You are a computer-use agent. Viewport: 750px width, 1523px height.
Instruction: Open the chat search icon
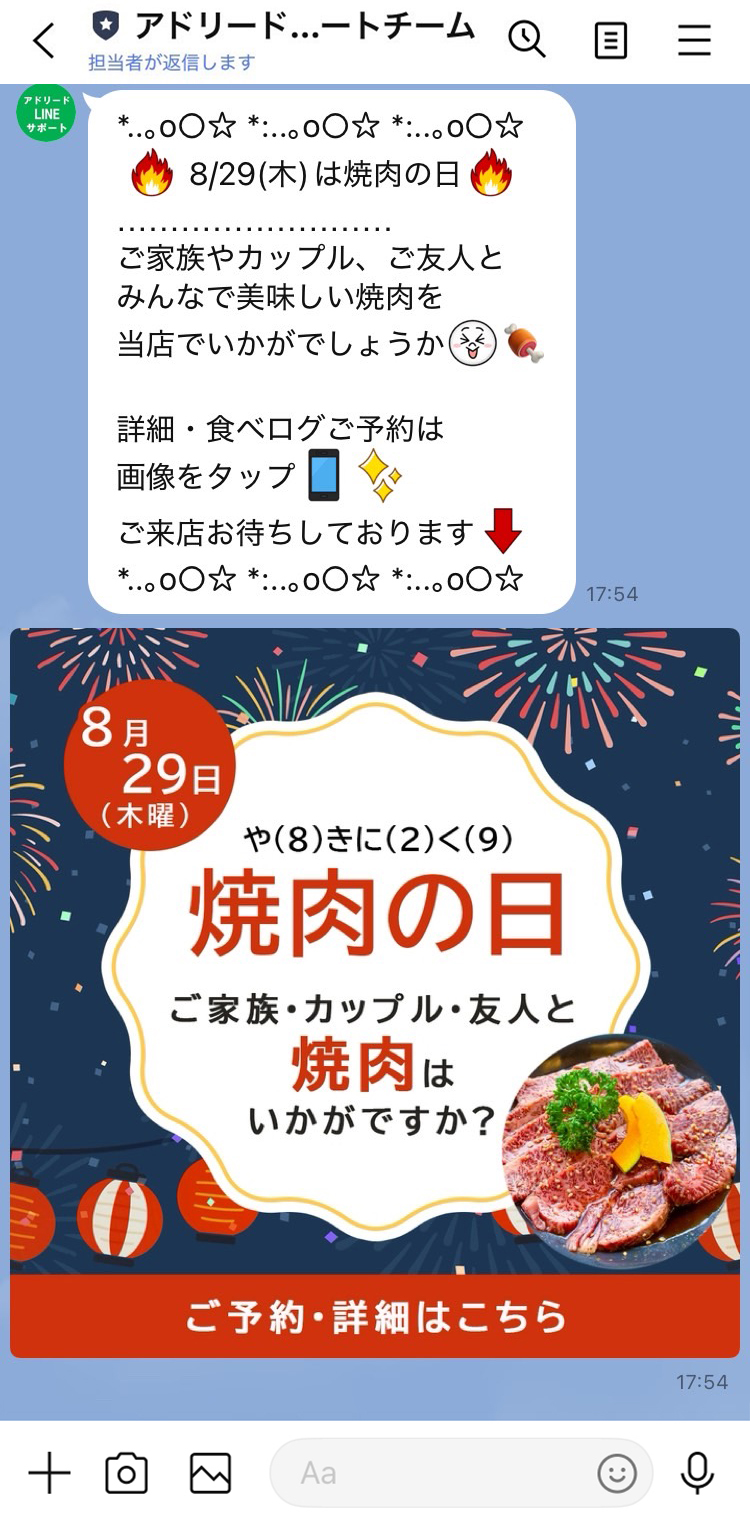pyautogui.click(x=526, y=40)
